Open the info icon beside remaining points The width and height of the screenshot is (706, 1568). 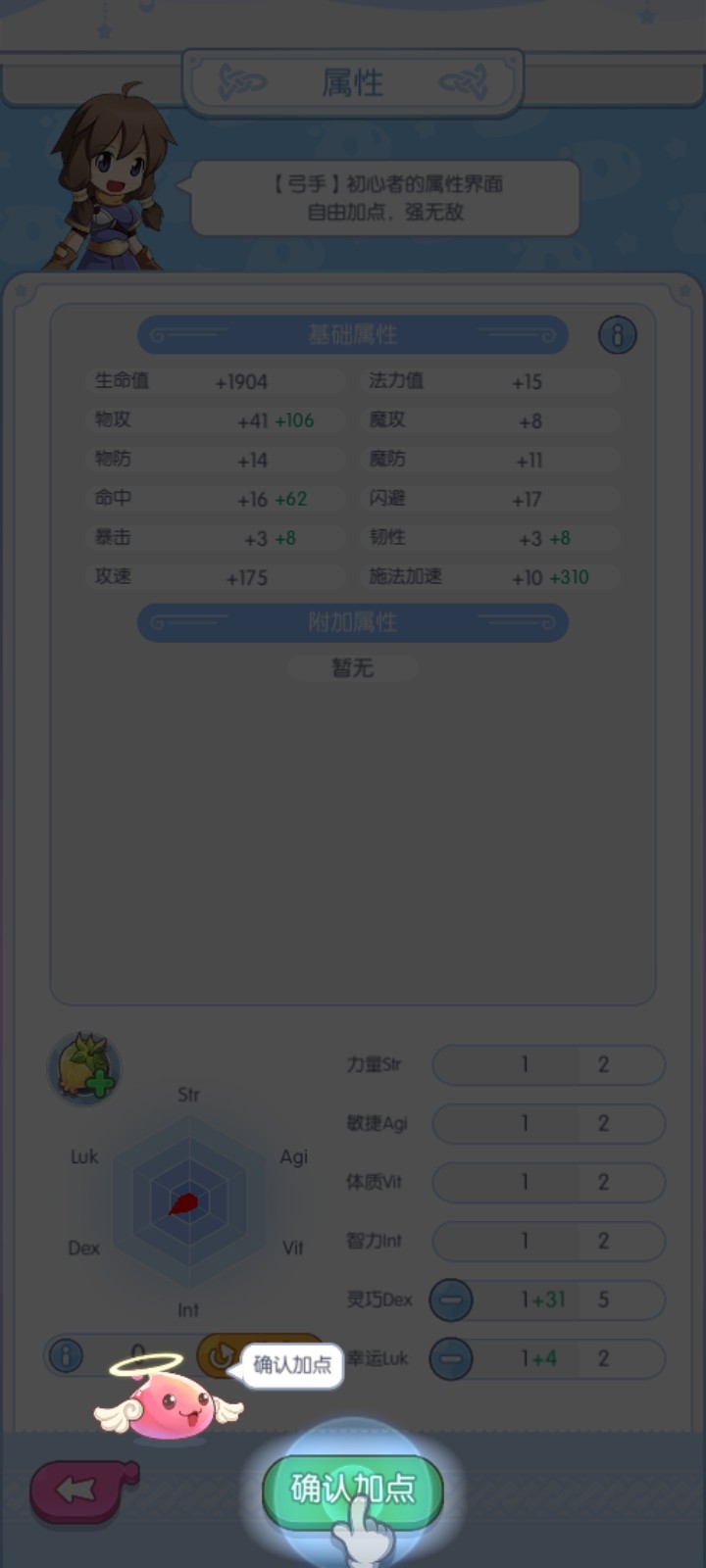[x=67, y=1357]
